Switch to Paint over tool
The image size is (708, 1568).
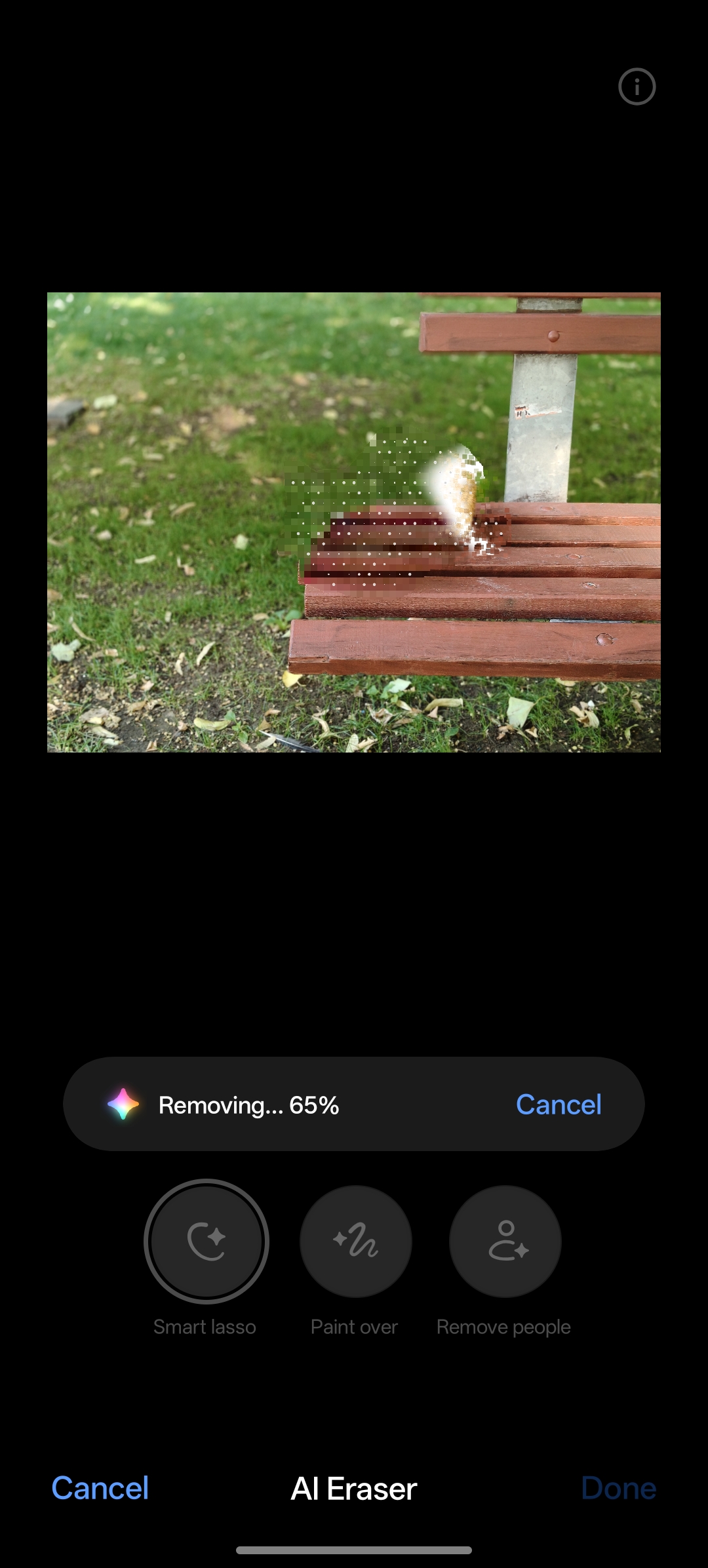355,1242
